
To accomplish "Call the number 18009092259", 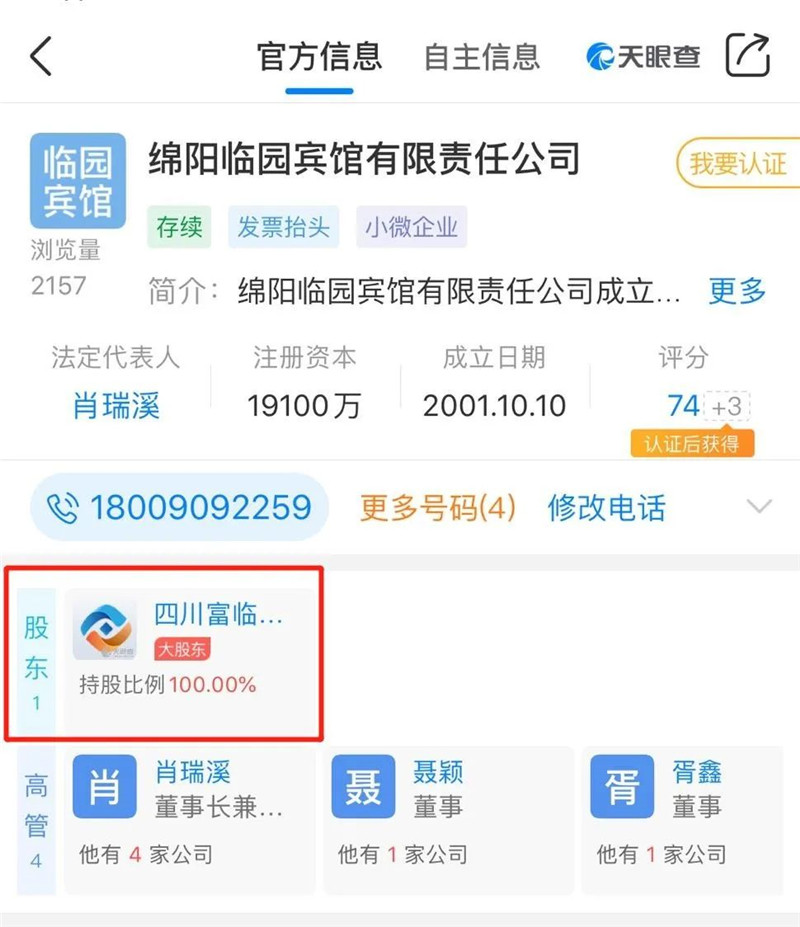I will [180, 508].
